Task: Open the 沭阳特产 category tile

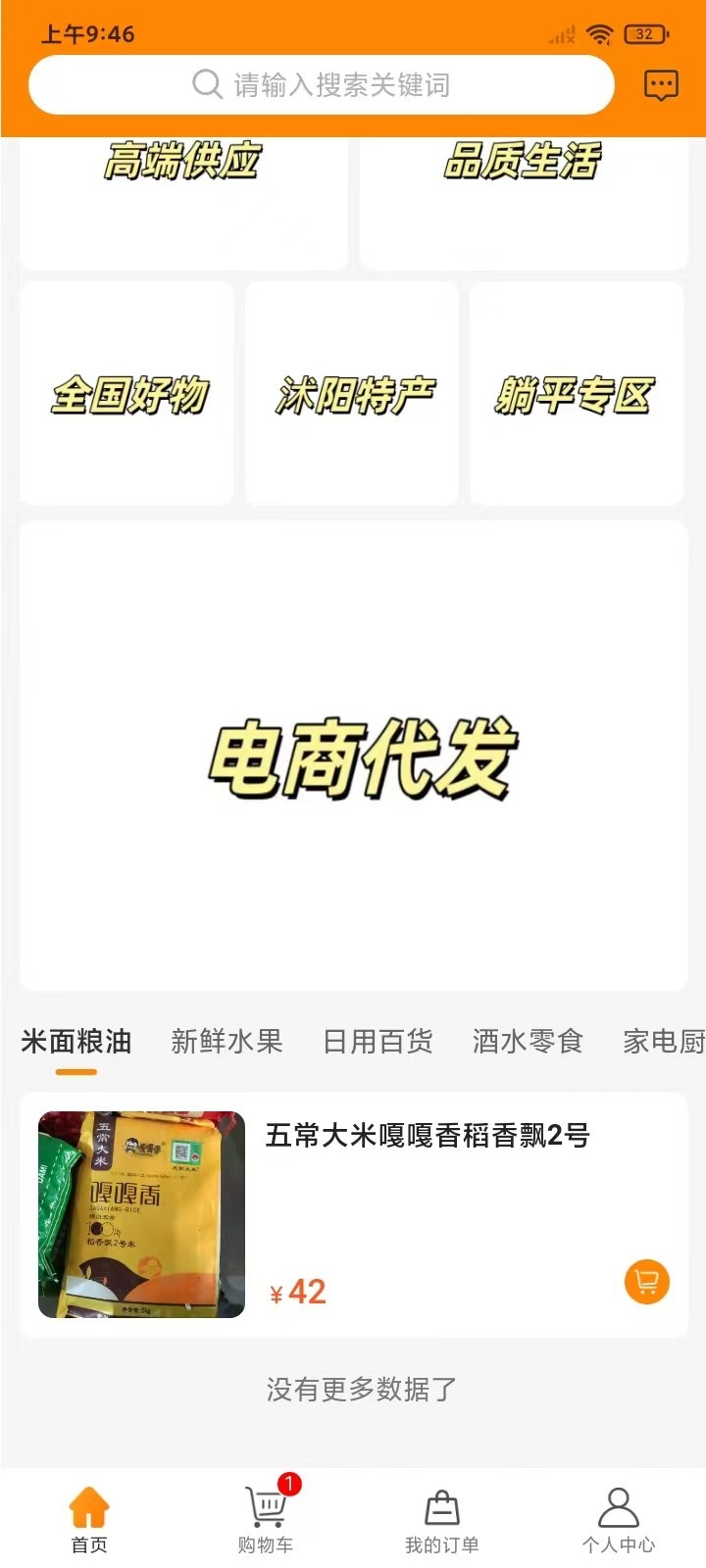Action: [x=352, y=394]
